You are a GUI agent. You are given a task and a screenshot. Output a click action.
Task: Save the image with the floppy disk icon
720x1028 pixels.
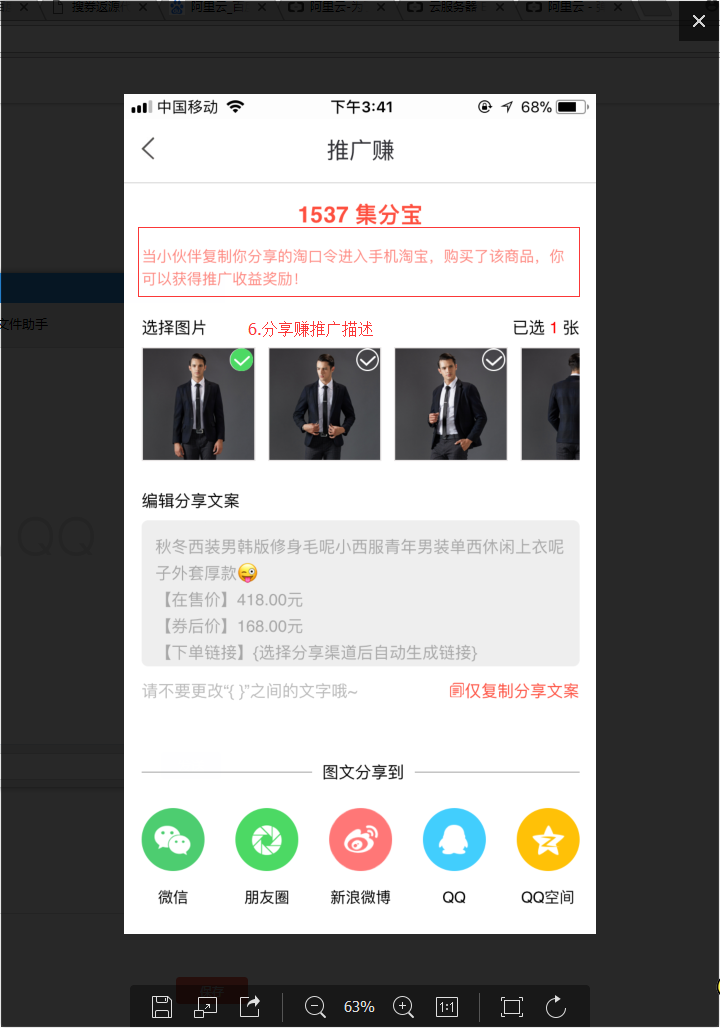pos(162,1006)
